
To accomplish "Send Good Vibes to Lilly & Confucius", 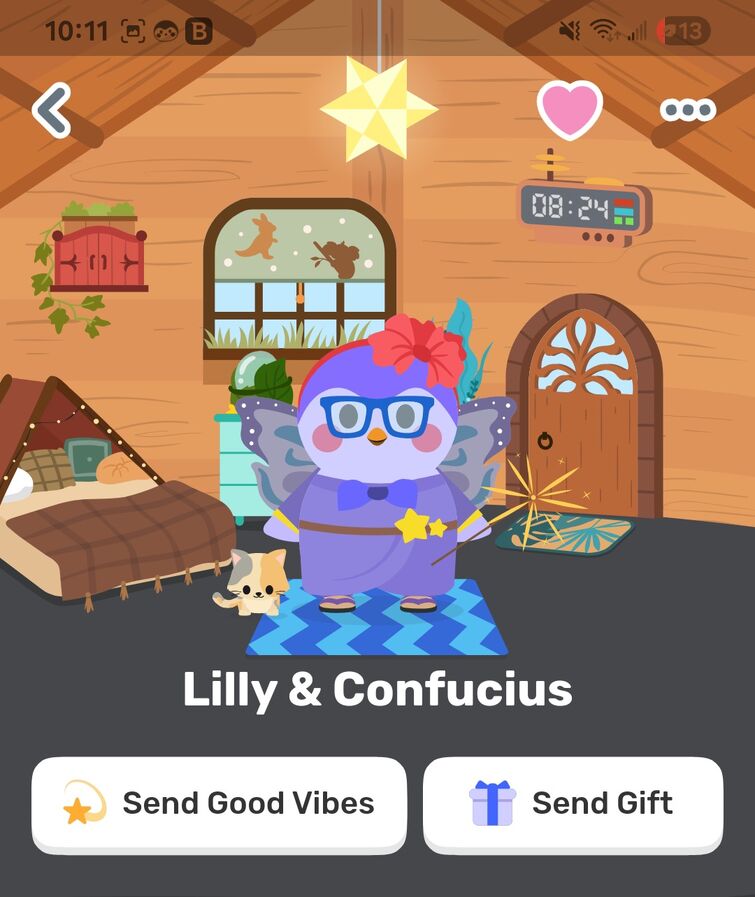I will pyautogui.click(x=219, y=803).
